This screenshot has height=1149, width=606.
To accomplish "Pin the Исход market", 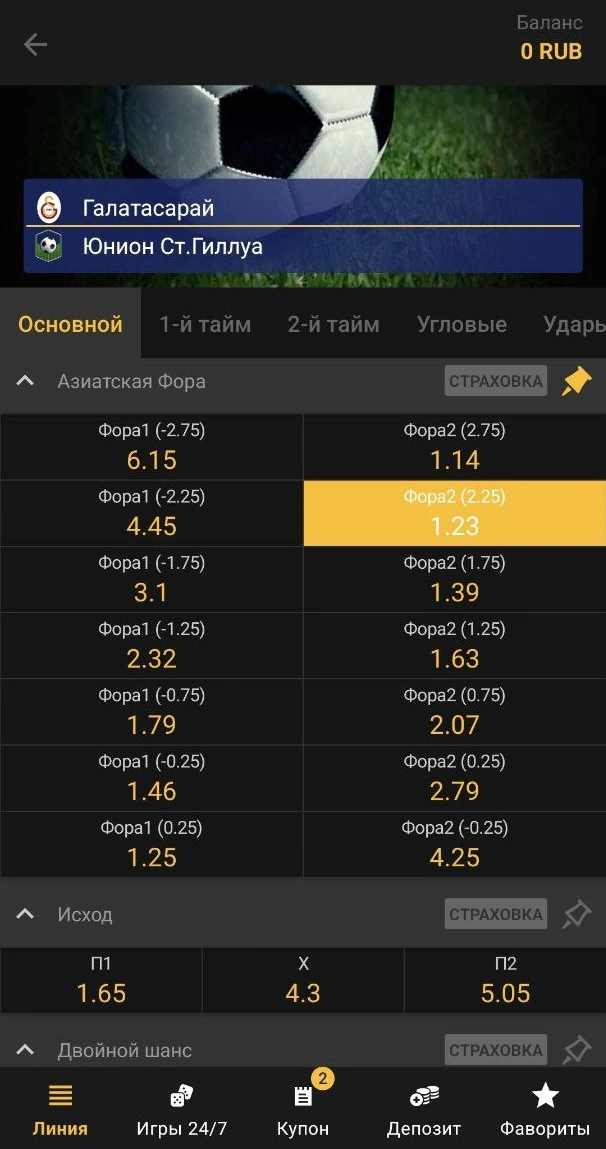I will (576, 914).
